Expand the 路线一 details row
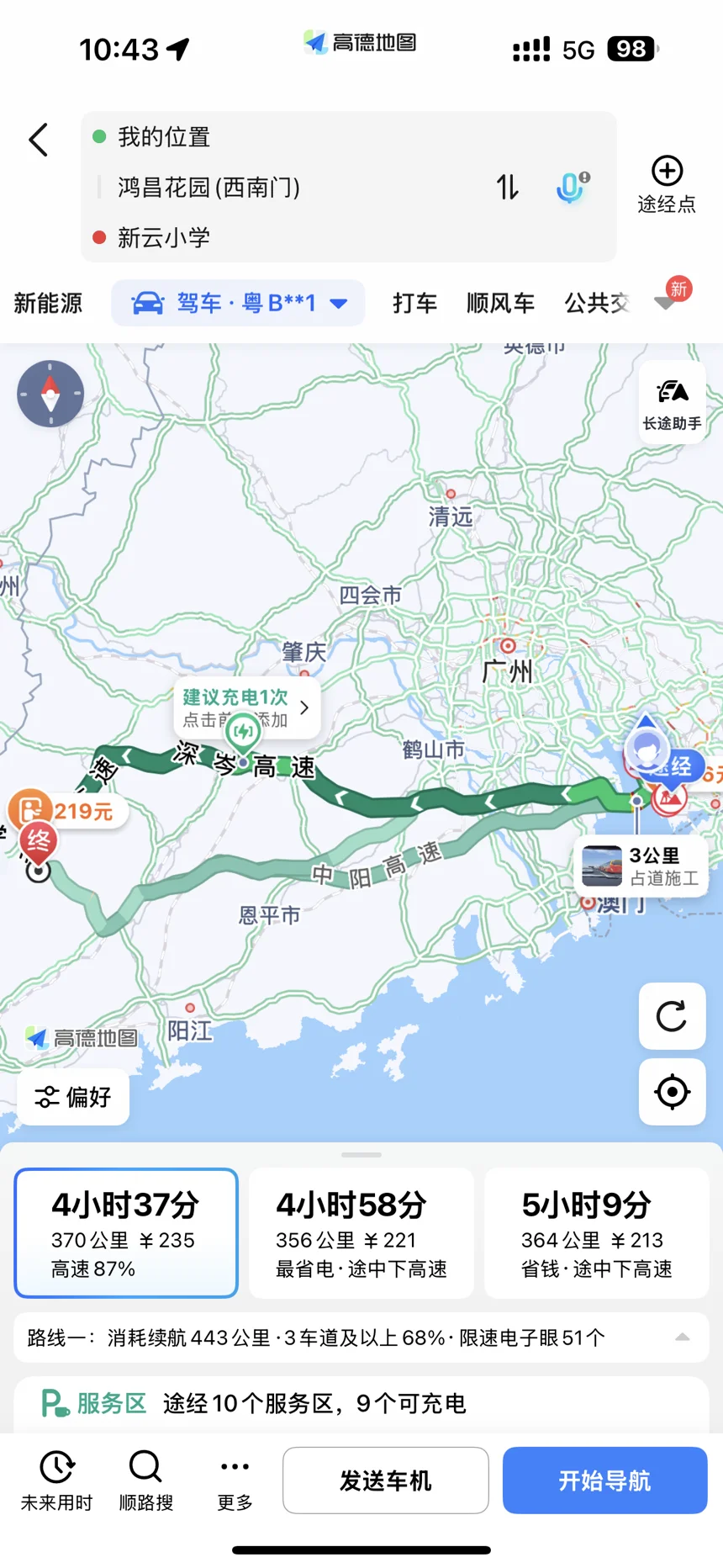Image resolution: width=723 pixels, height=1568 pixels. pos(683,1338)
